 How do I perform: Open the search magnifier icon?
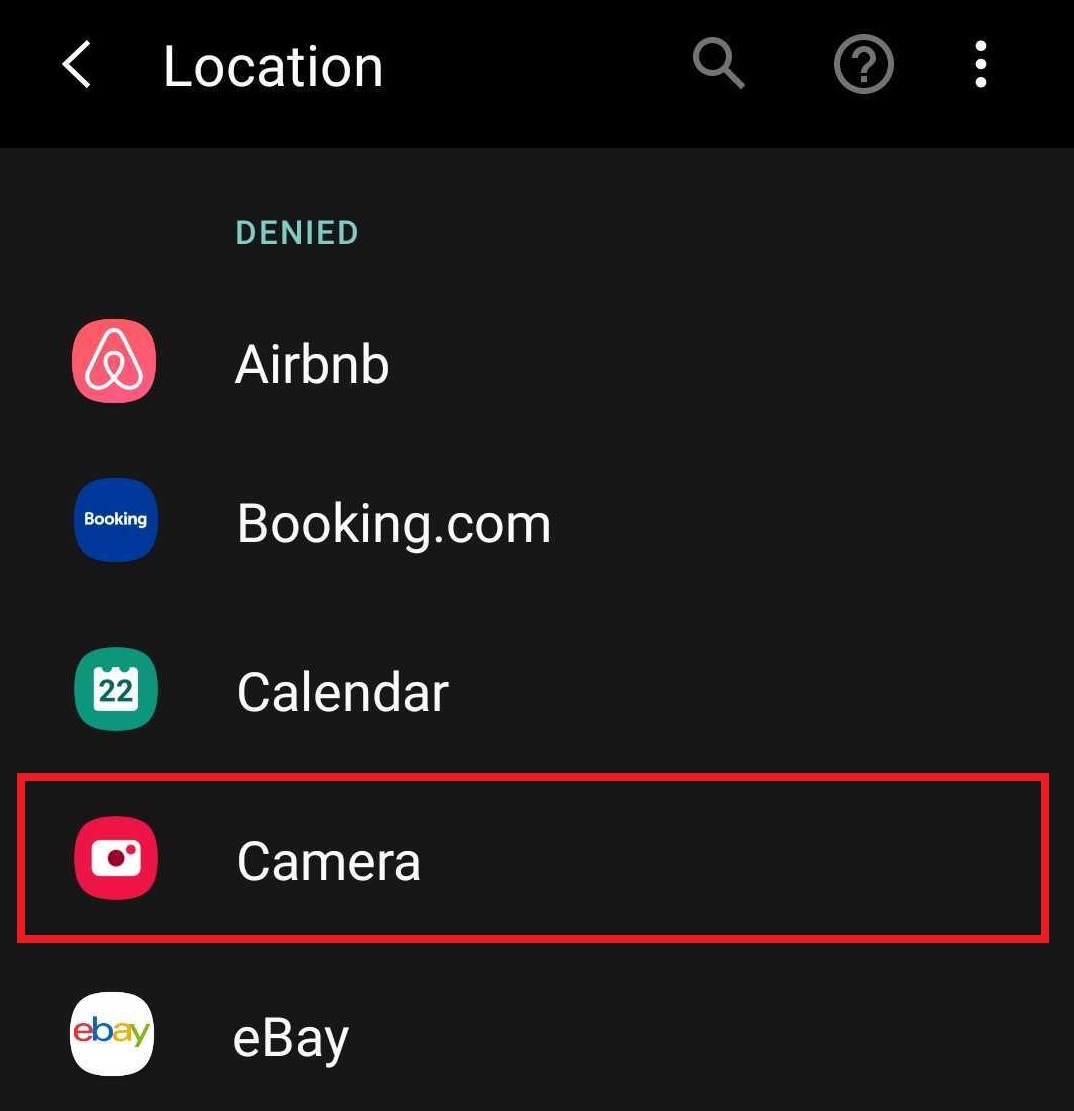point(718,65)
